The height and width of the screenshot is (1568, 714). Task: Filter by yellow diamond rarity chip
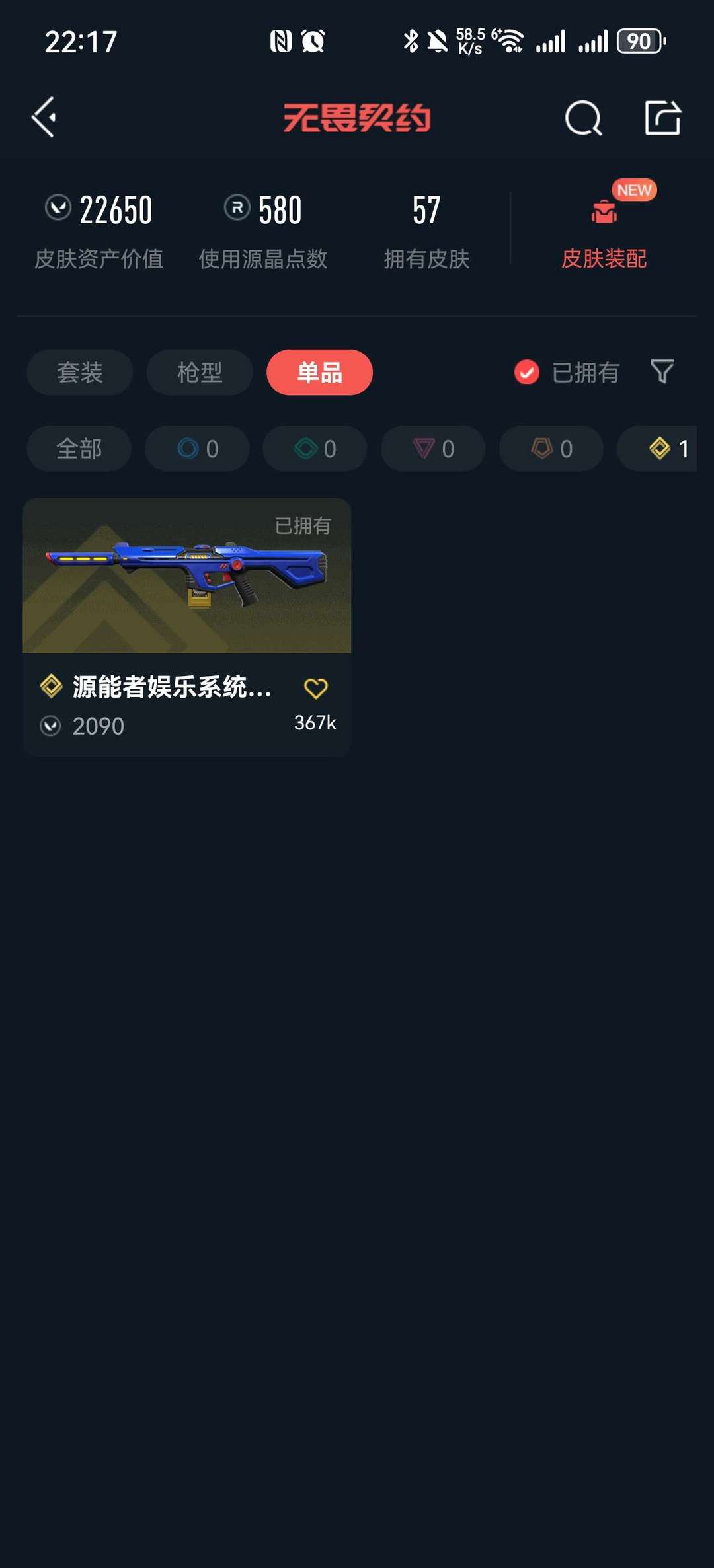point(657,449)
